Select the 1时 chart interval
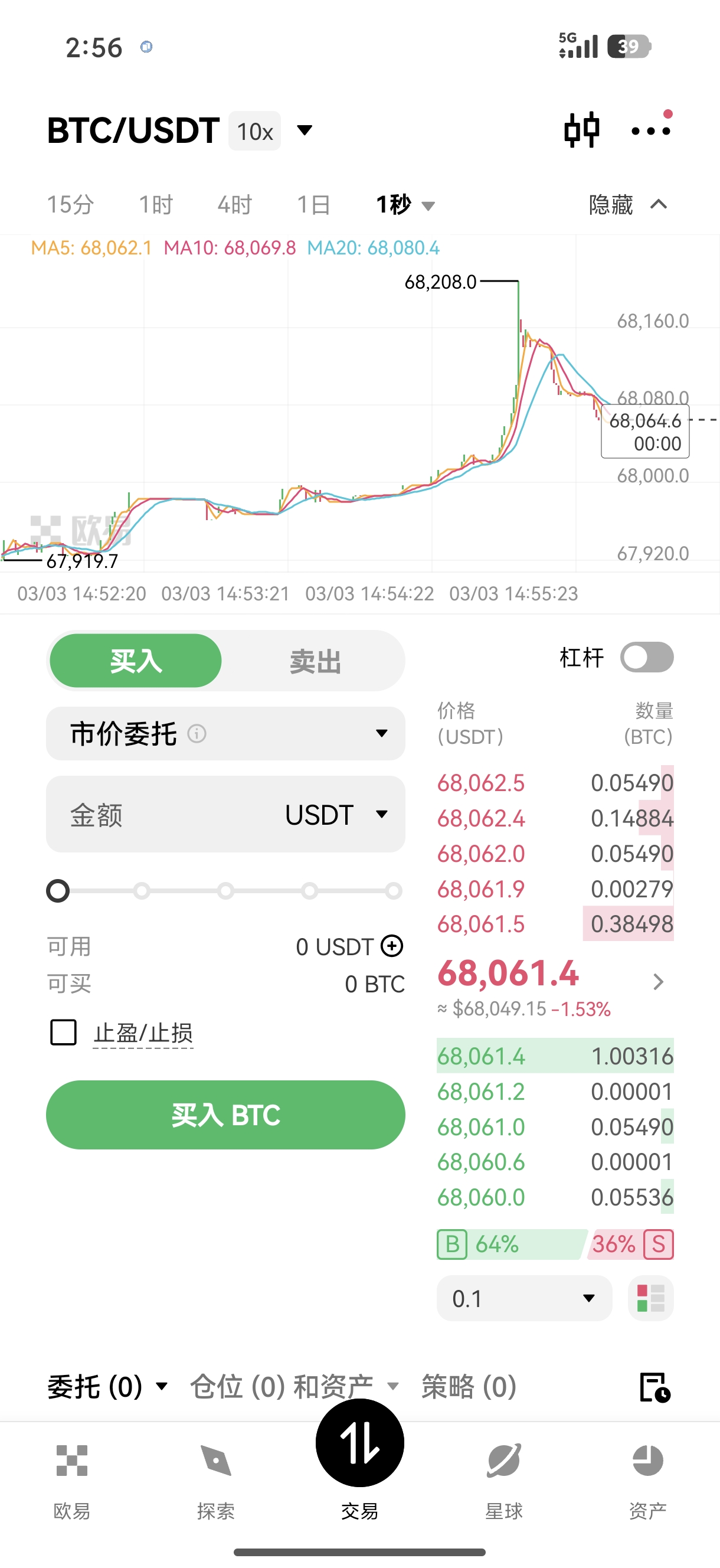The height and width of the screenshot is (1568, 720). click(x=156, y=204)
